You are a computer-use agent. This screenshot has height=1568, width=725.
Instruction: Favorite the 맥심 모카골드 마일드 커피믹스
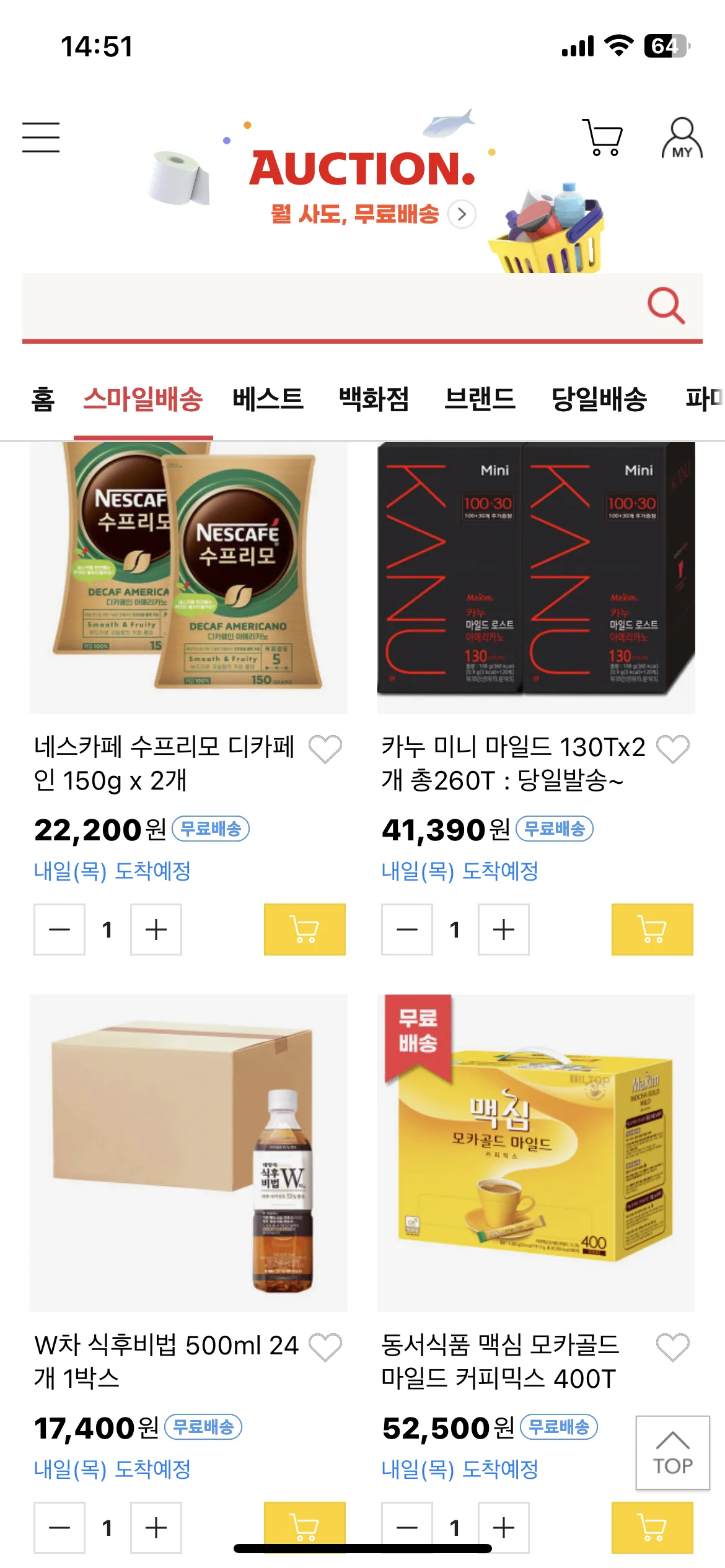click(x=672, y=1348)
